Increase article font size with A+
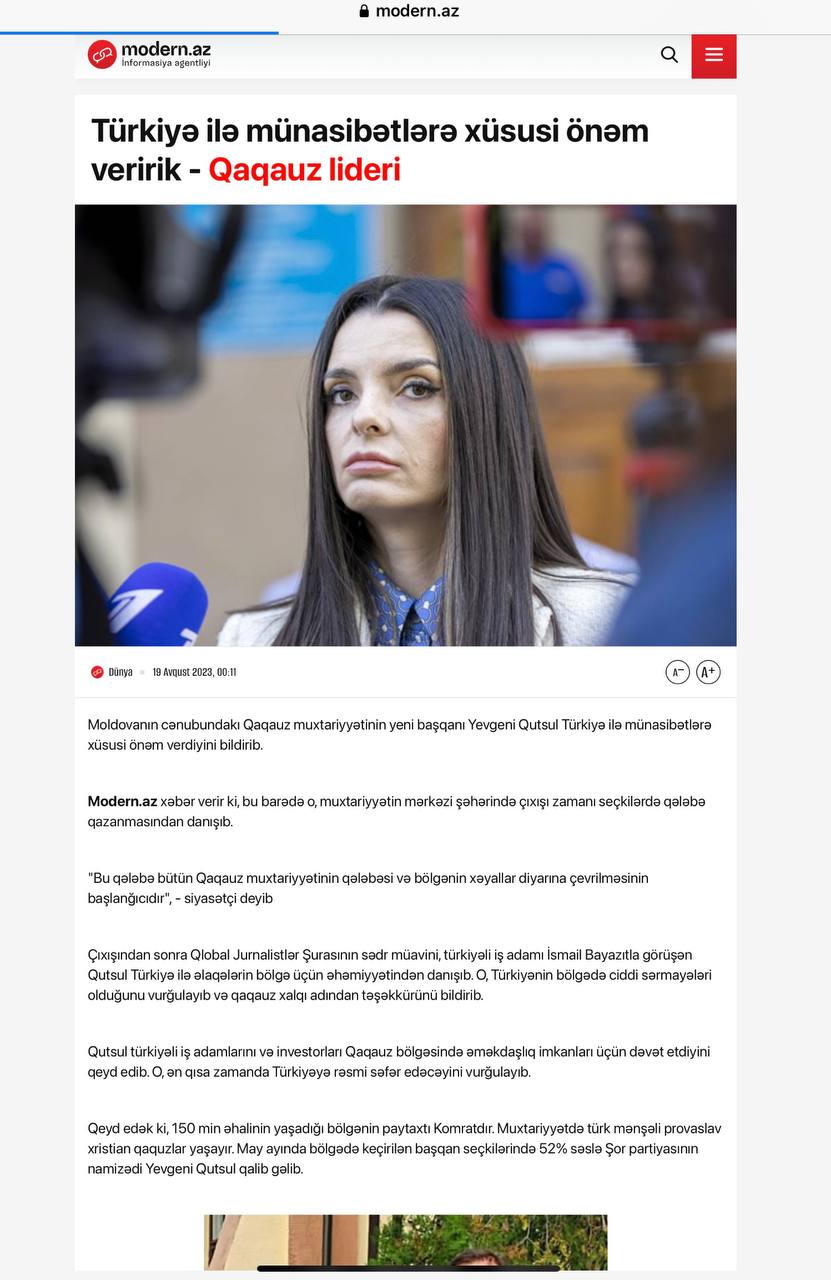 (708, 672)
